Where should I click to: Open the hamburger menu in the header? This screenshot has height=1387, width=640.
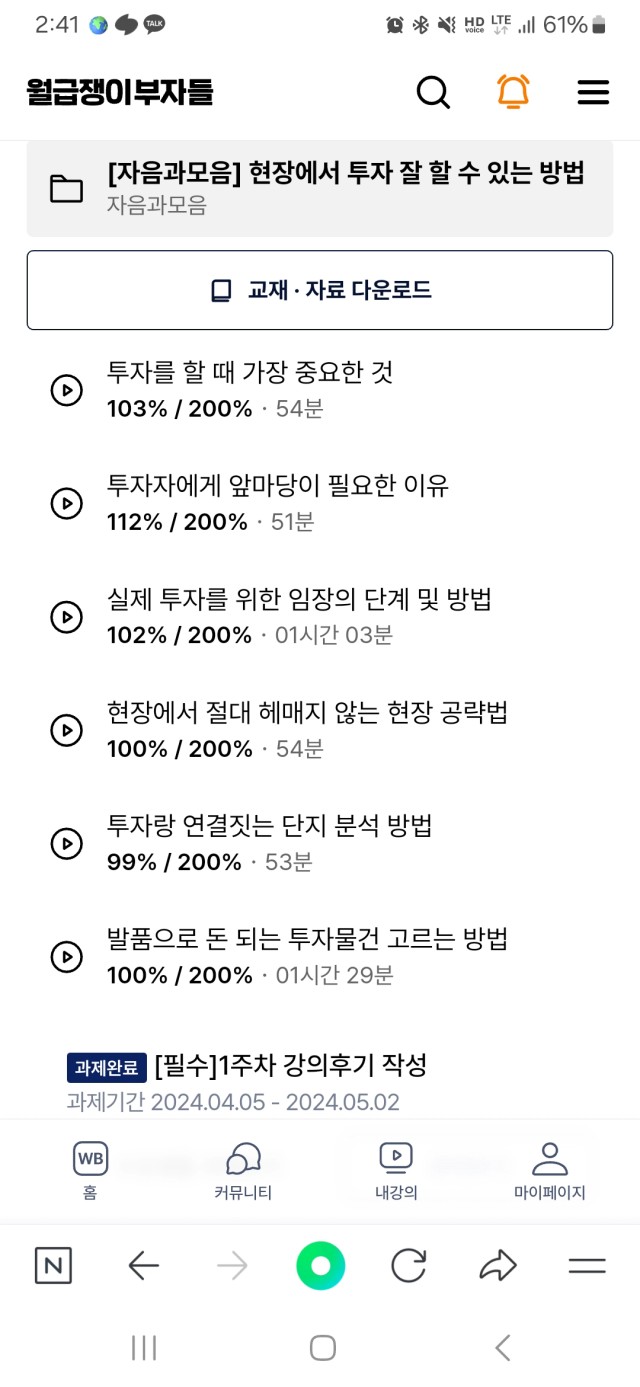click(x=593, y=93)
